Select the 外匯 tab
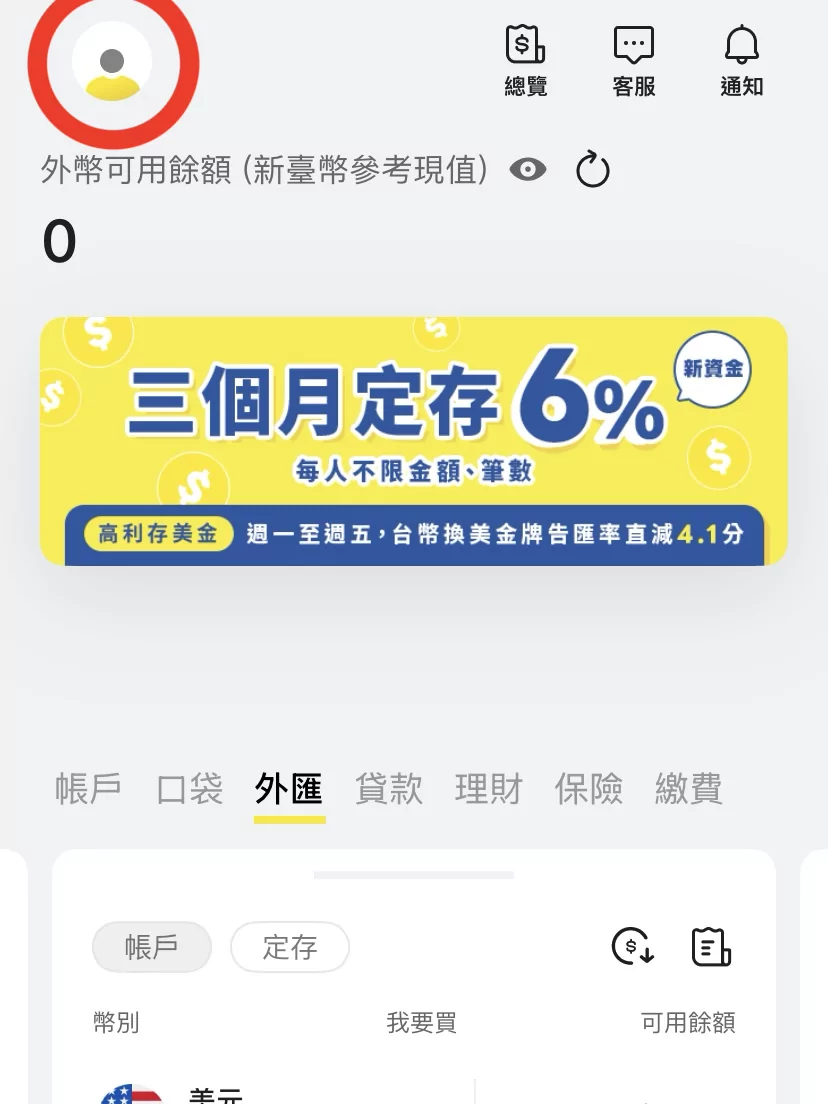The height and width of the screenshot is (1104, 828). coord(289,789)
